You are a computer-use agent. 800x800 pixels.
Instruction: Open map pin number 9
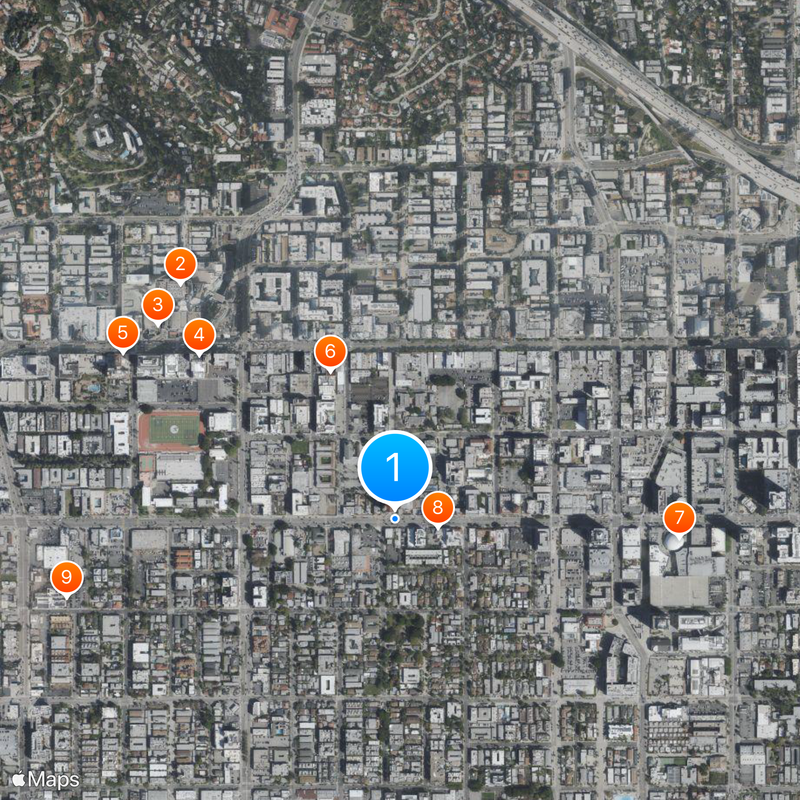(x=66, y=576)
